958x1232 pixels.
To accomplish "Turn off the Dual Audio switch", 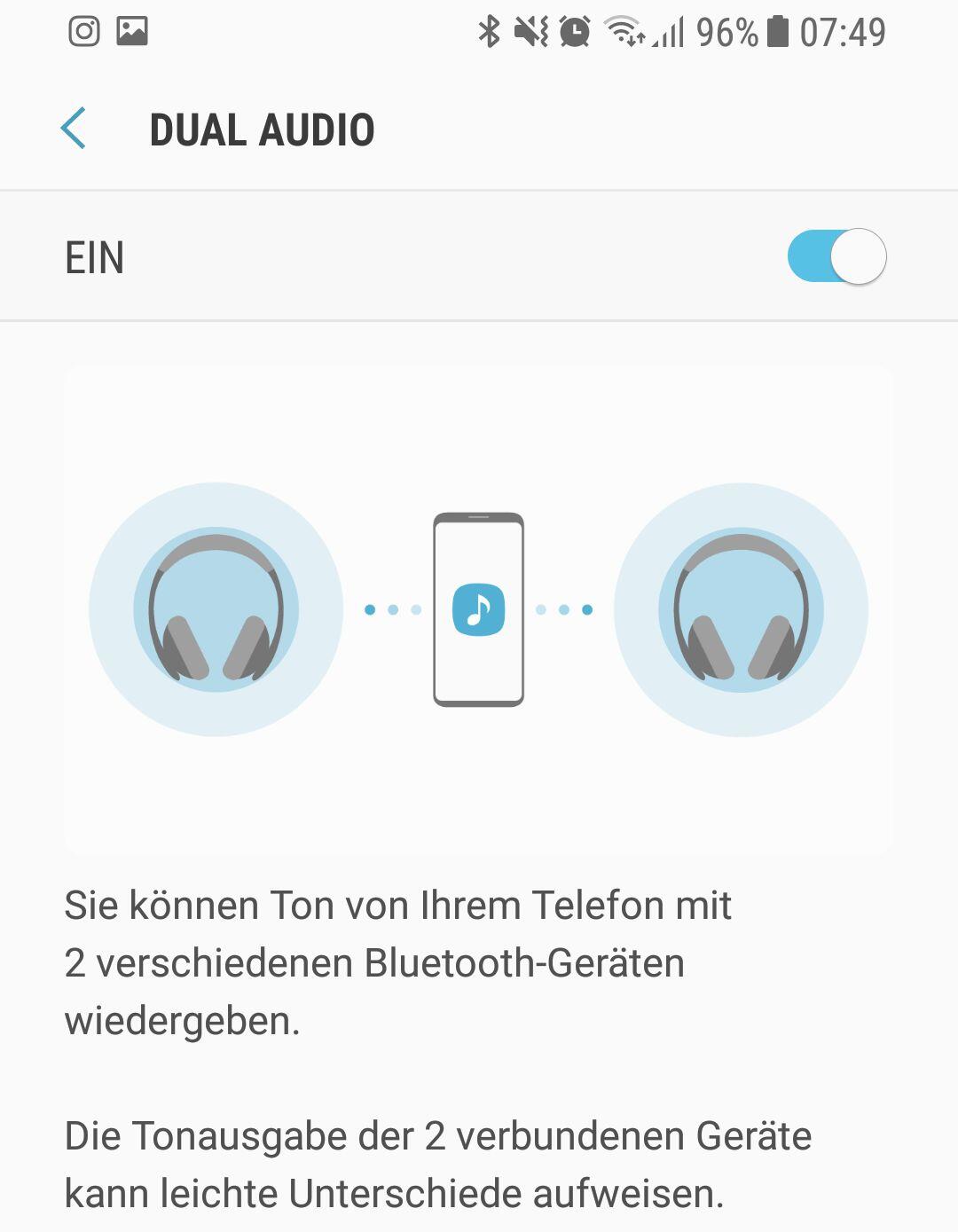I will pos(836,257).
